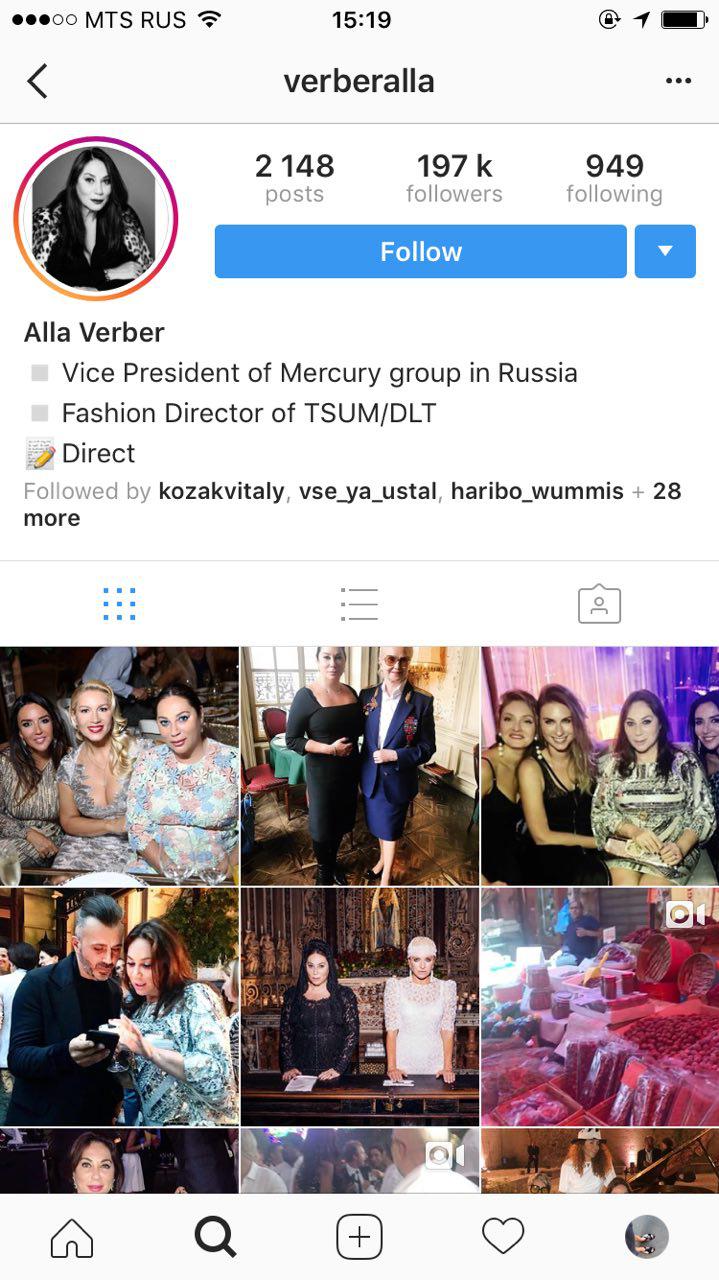719x1280 pixels.
Task: Go to the Home feed
Action: (72, 1238)
